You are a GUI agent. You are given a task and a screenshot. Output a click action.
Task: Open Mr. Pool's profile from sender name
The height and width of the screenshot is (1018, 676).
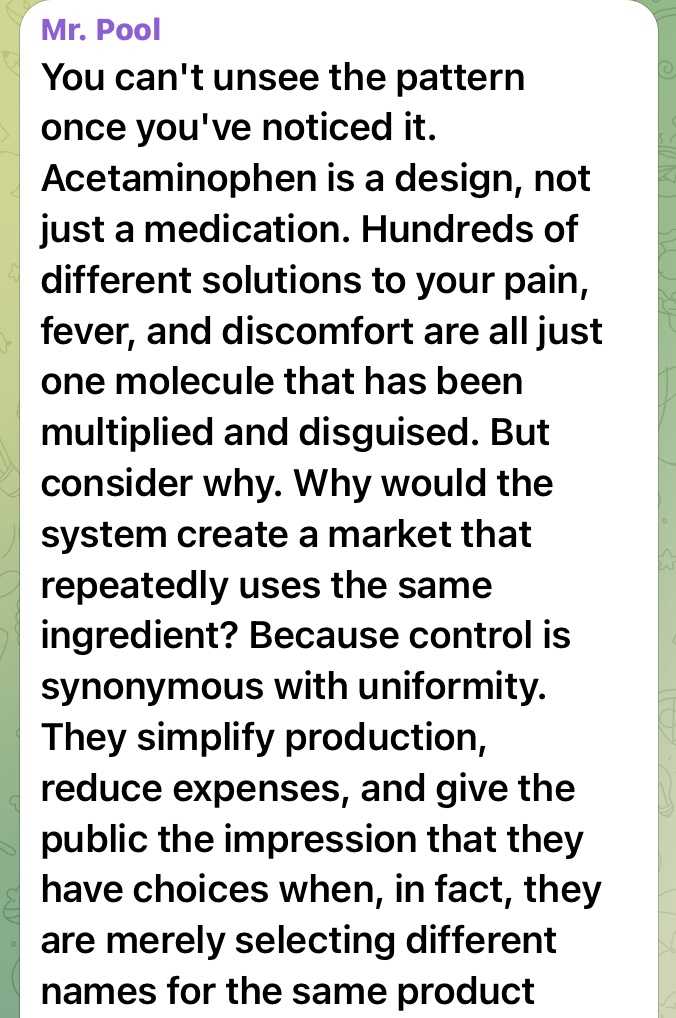coord(100,29)
